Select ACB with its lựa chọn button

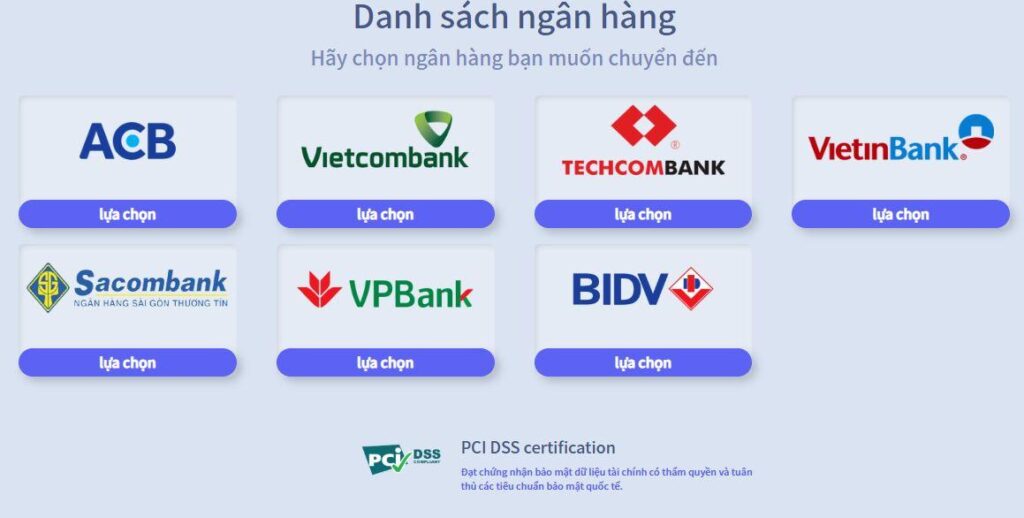pyautogui.click(x=127, y=214)
